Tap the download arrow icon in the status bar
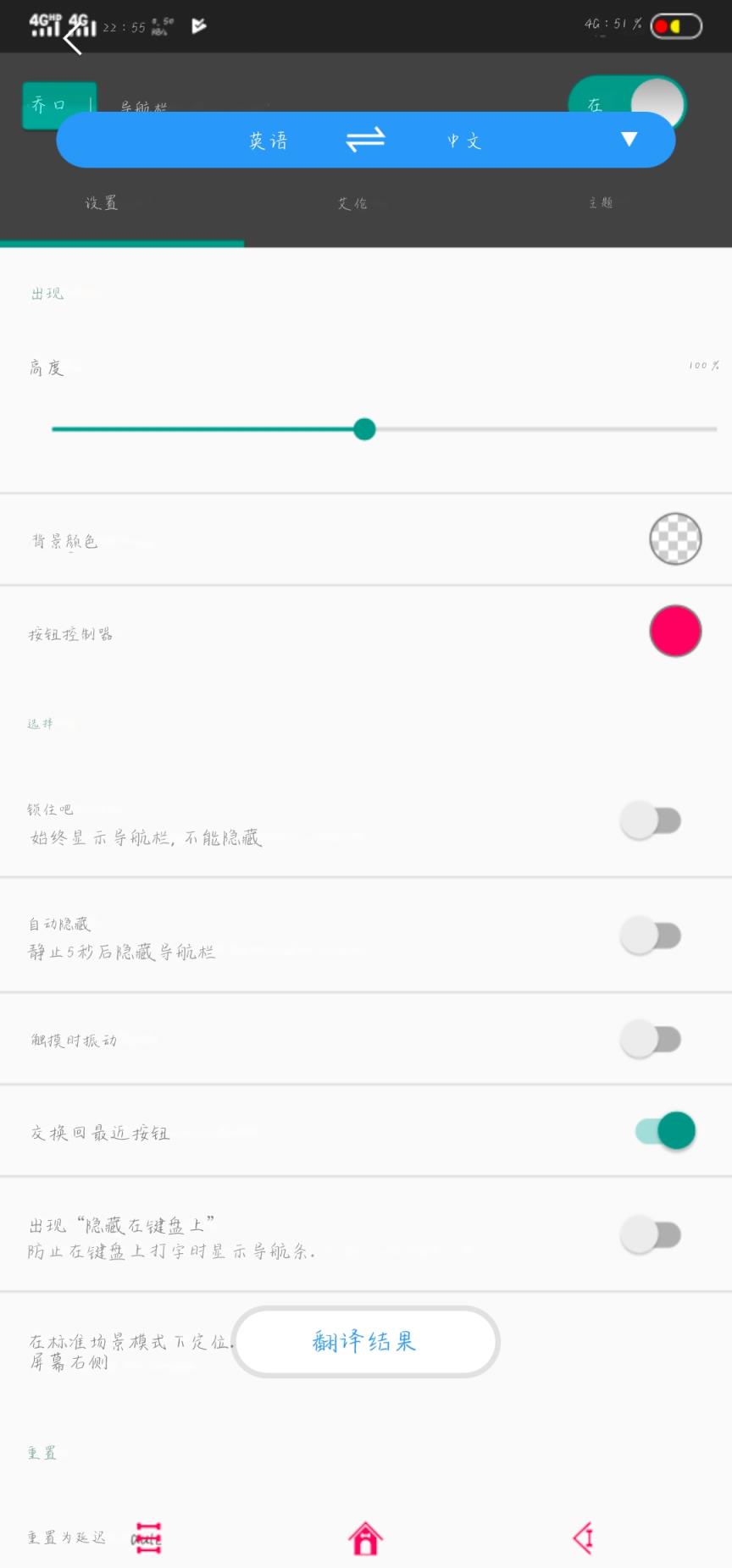732x1568 pixels. (x=198, y=26)
